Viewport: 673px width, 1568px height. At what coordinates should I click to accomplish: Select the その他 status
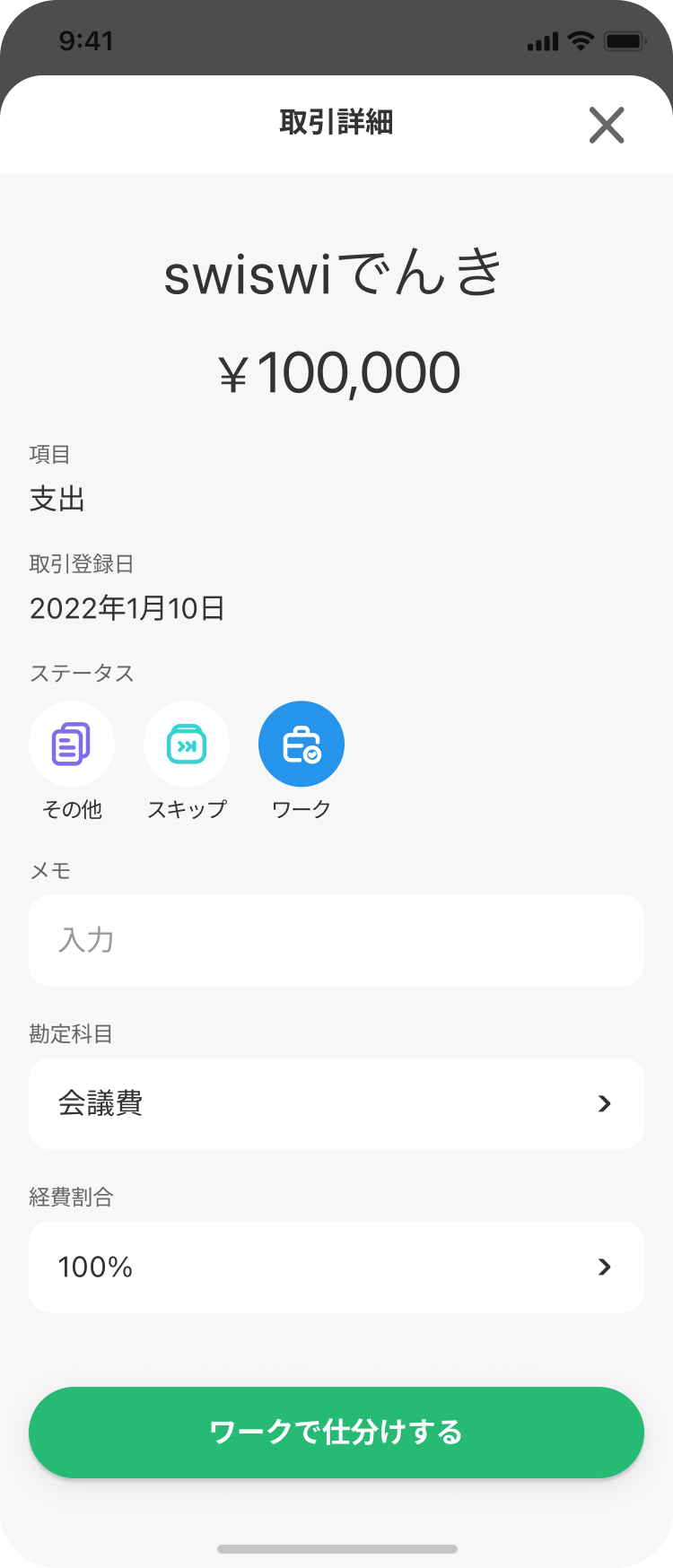[72, 745]
